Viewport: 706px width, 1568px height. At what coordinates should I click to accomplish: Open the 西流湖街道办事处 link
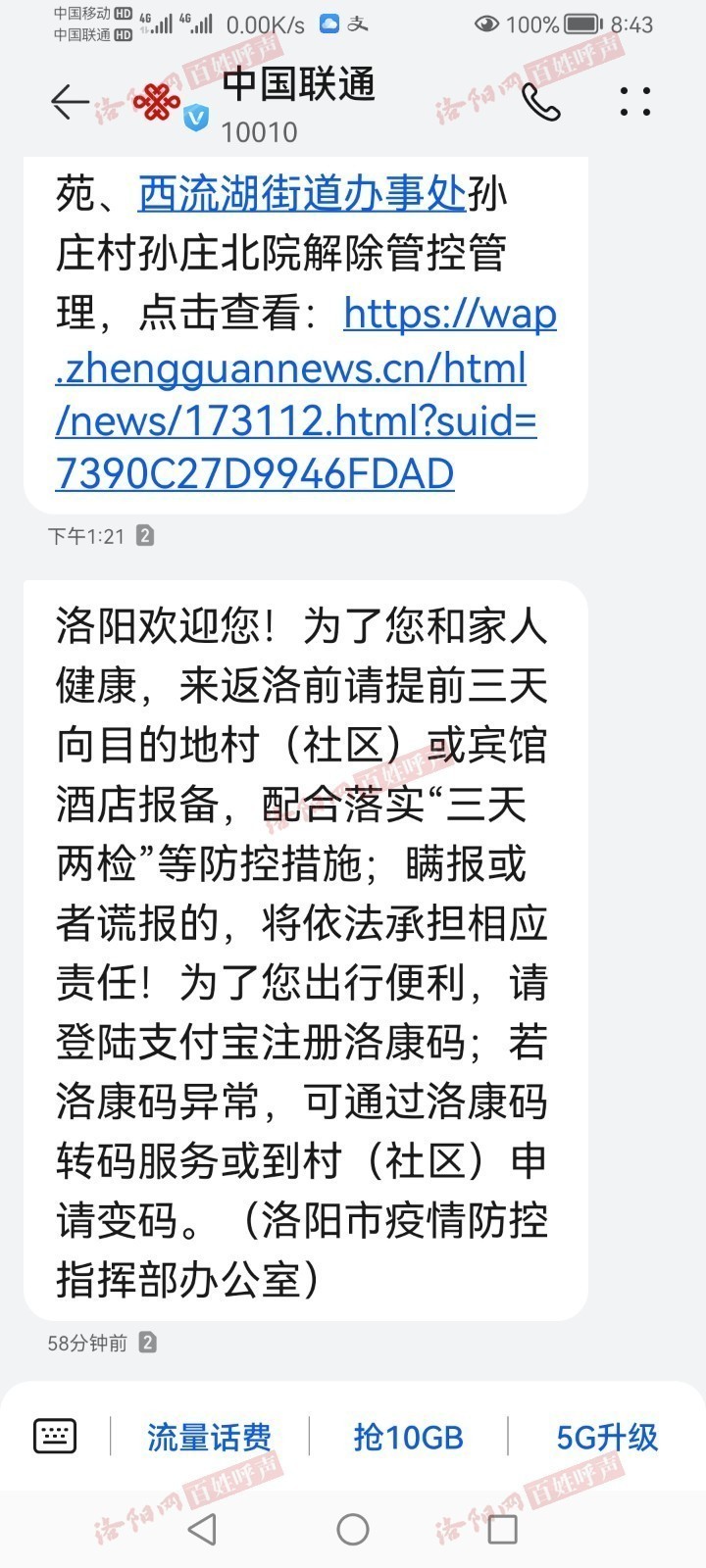point(302,194)
